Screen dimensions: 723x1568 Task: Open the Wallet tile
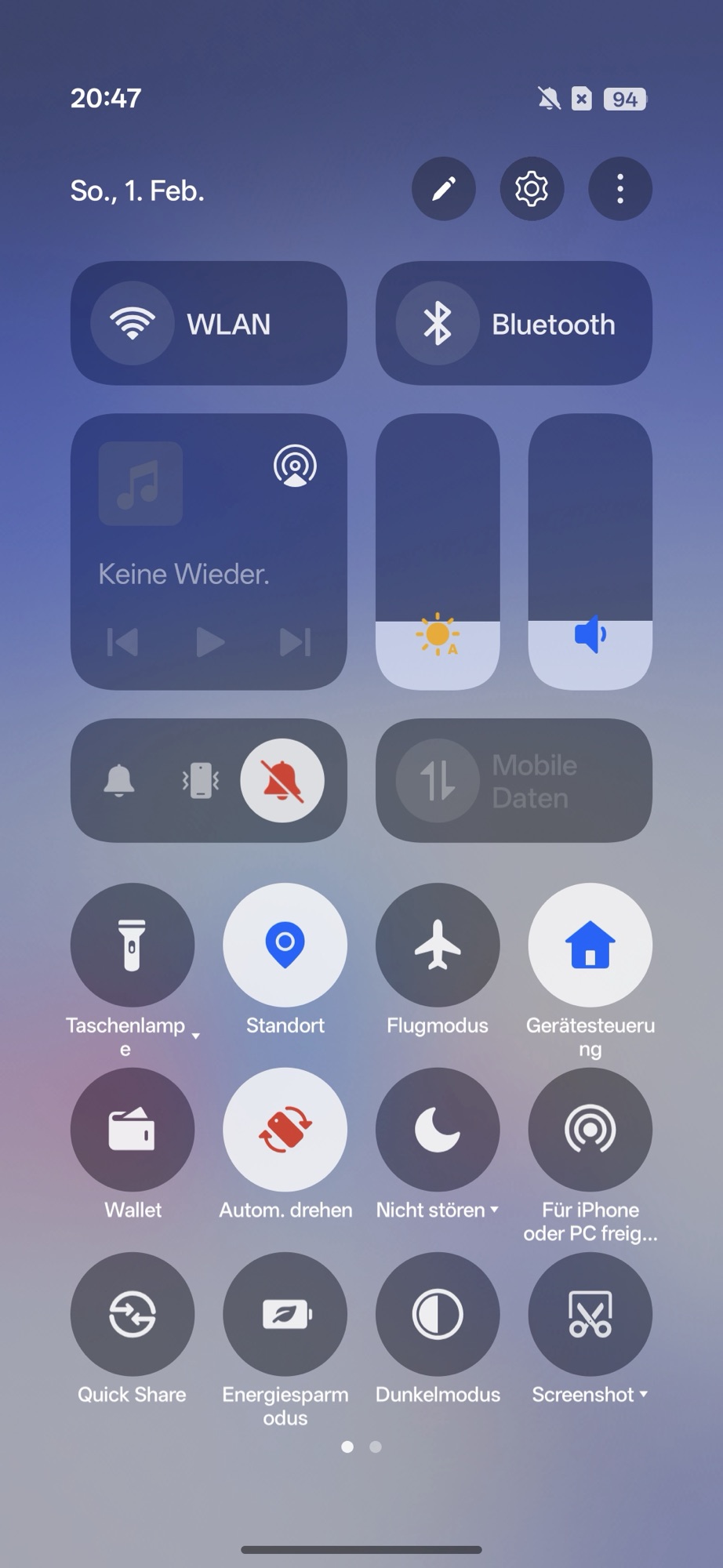[x=133, y=1129]
